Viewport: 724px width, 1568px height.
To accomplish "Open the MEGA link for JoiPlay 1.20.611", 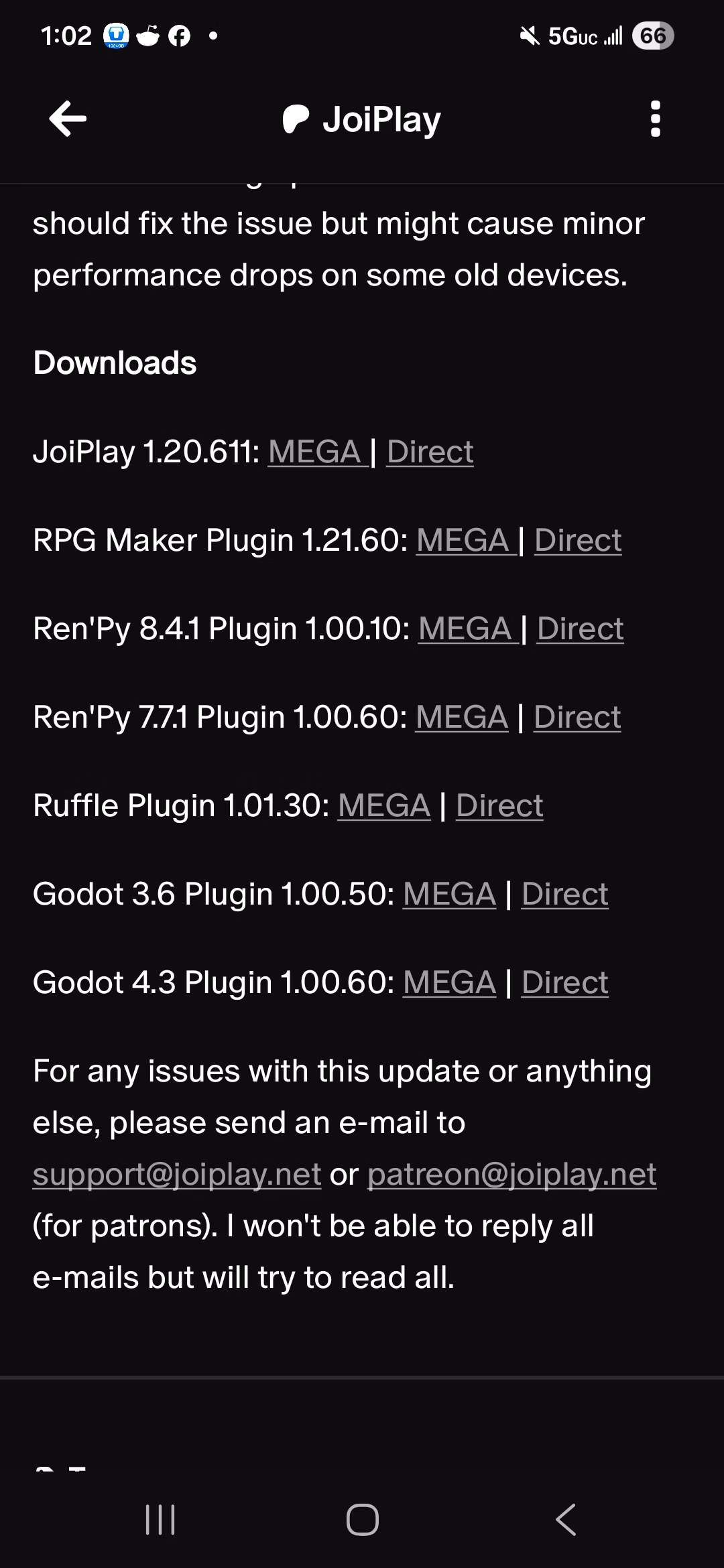I will point(315,452).
